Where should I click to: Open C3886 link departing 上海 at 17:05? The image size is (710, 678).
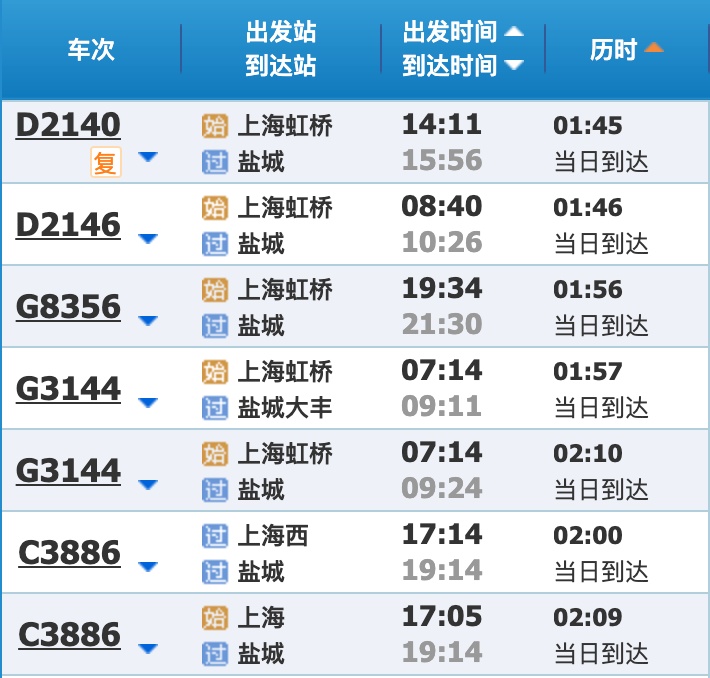[69, 635]
